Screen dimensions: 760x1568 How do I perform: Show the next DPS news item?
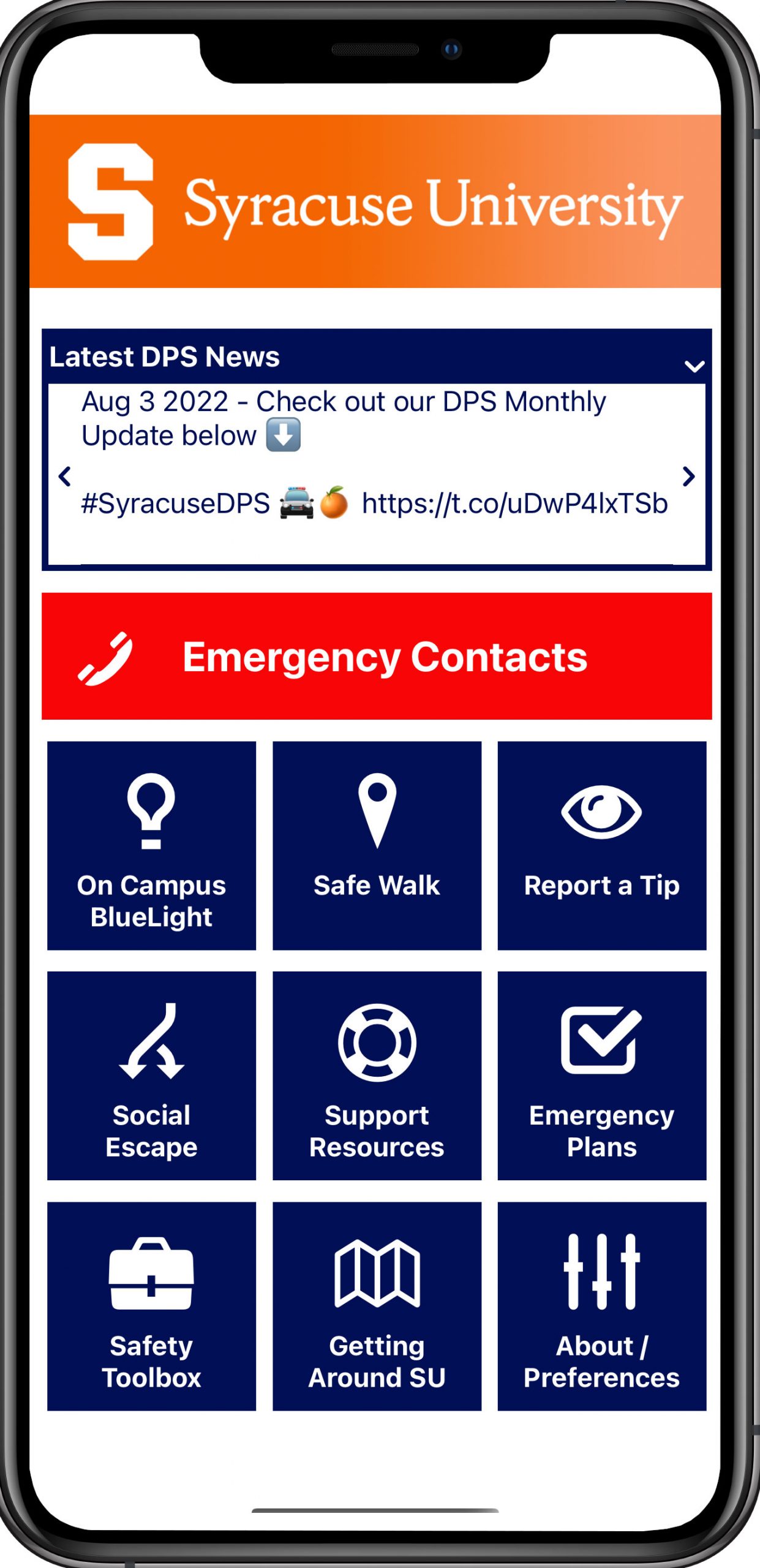(688, 476)
